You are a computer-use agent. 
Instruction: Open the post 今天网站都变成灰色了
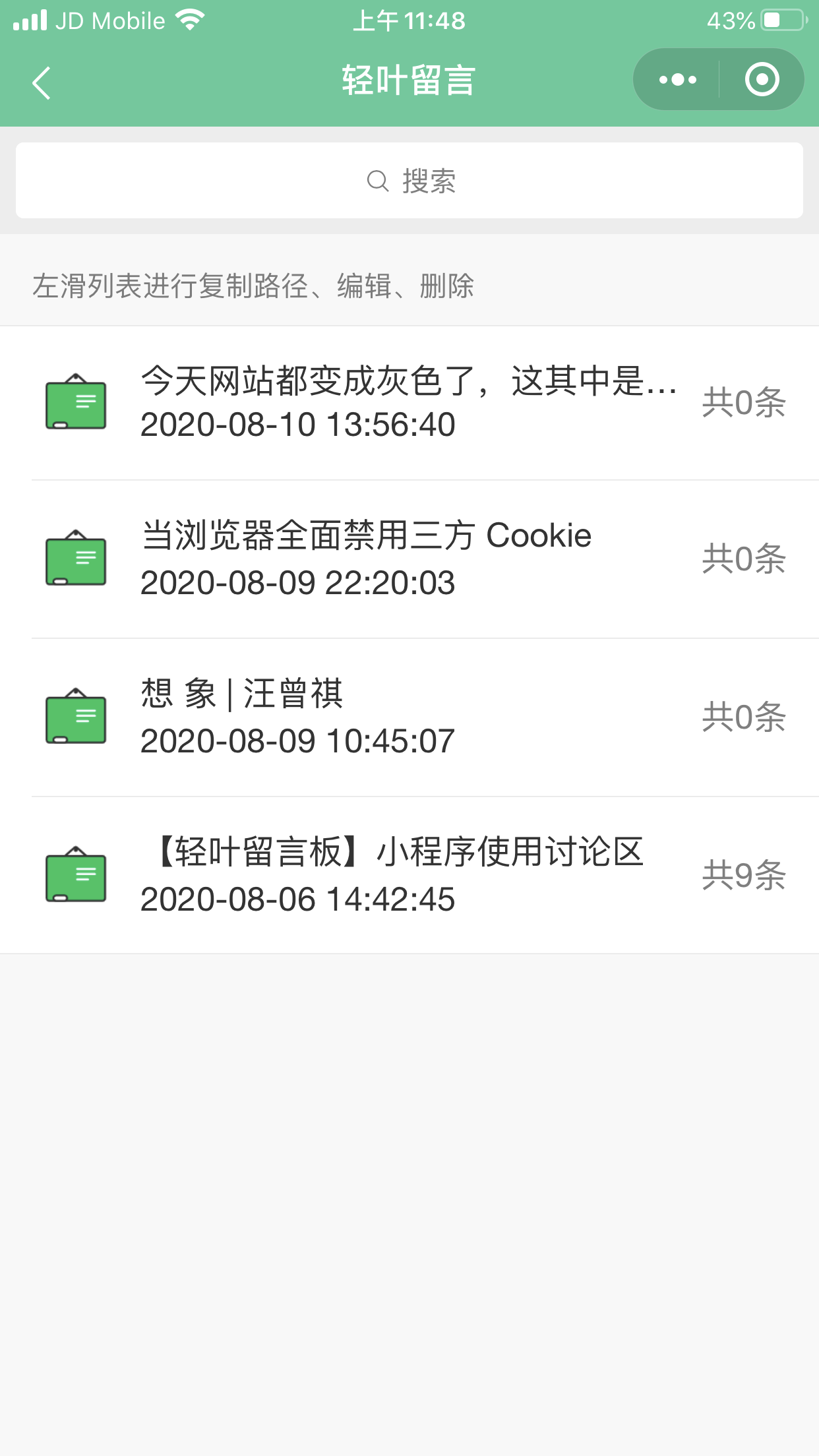pyautogui.click(x=409, y=403)
